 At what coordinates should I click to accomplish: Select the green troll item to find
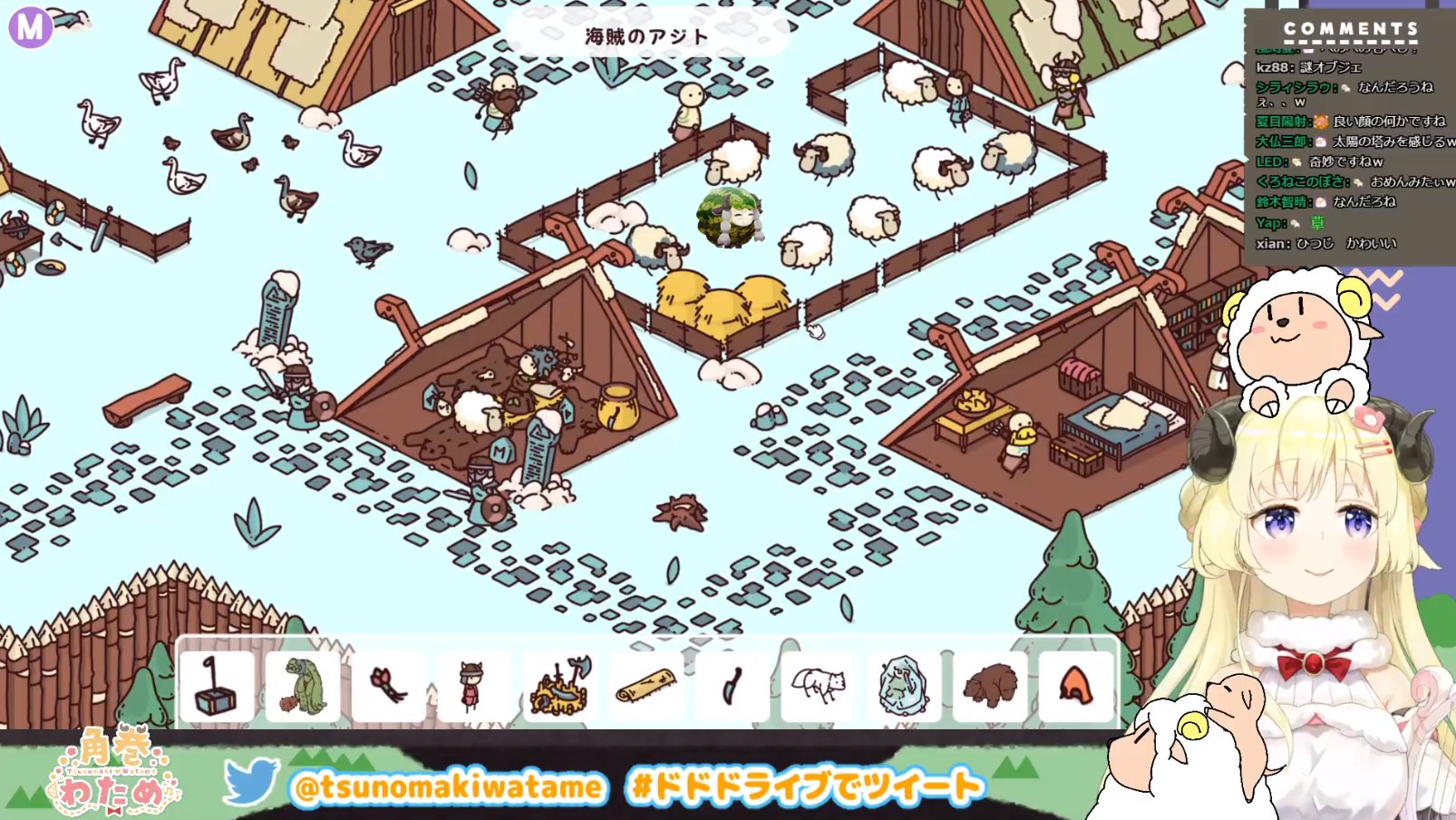303,687
